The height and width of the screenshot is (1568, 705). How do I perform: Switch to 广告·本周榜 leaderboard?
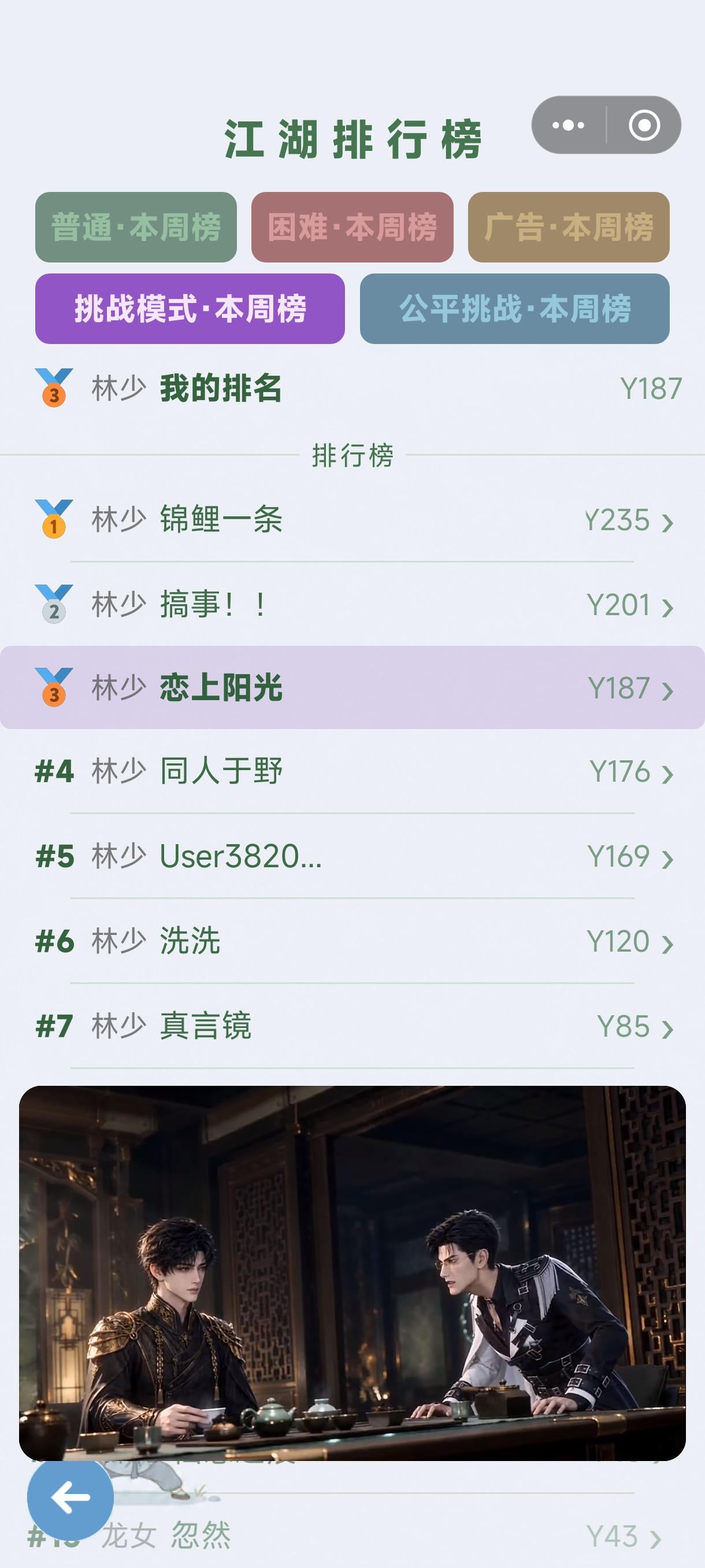[x=568, y=227]
